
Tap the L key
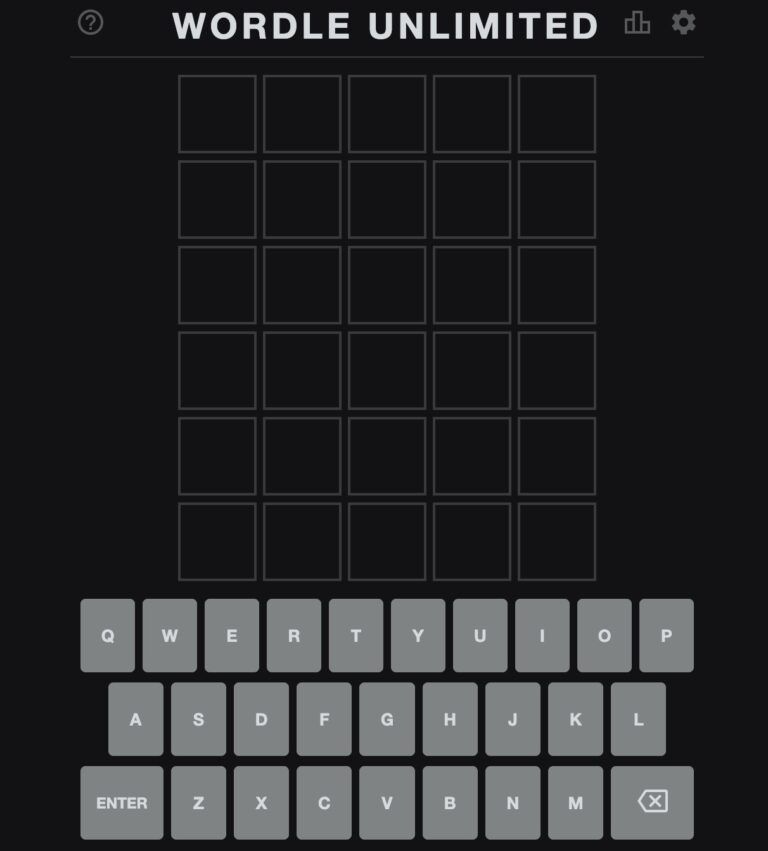pos(638,719)
